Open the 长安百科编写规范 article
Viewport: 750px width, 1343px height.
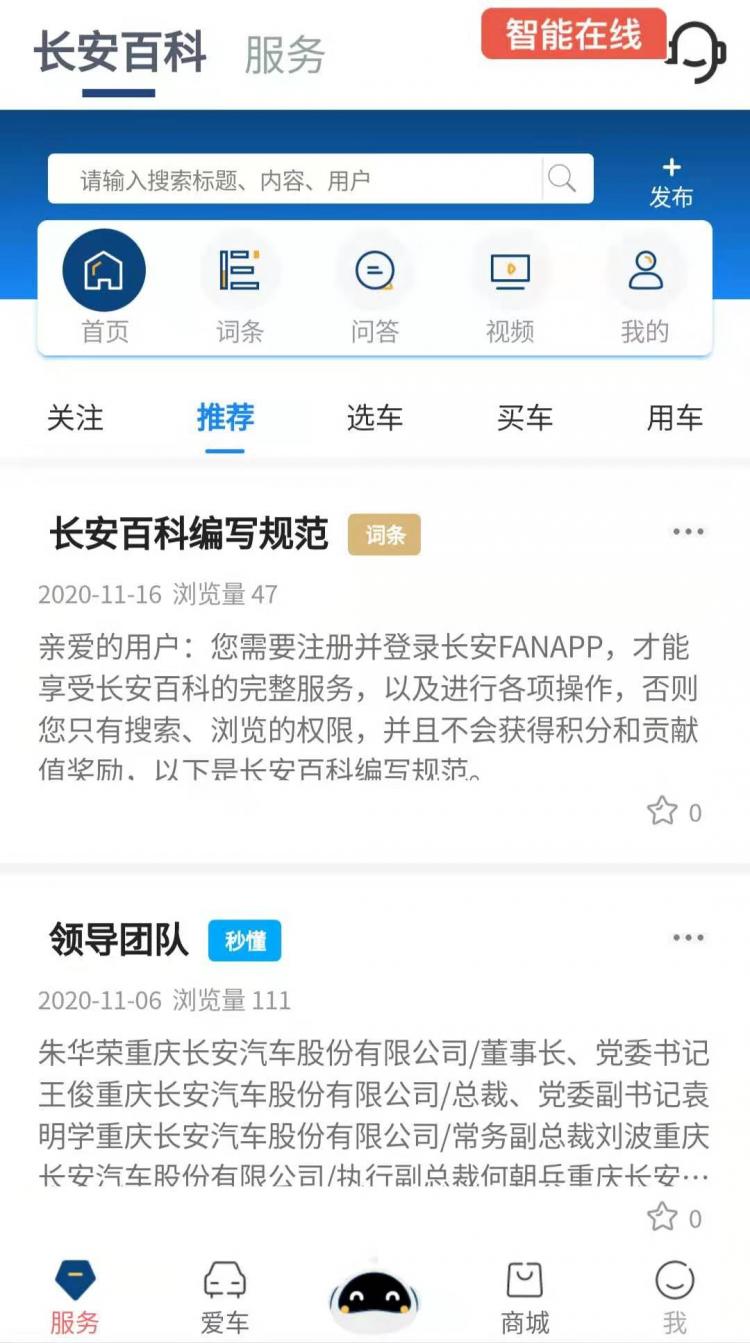point(189,535)
